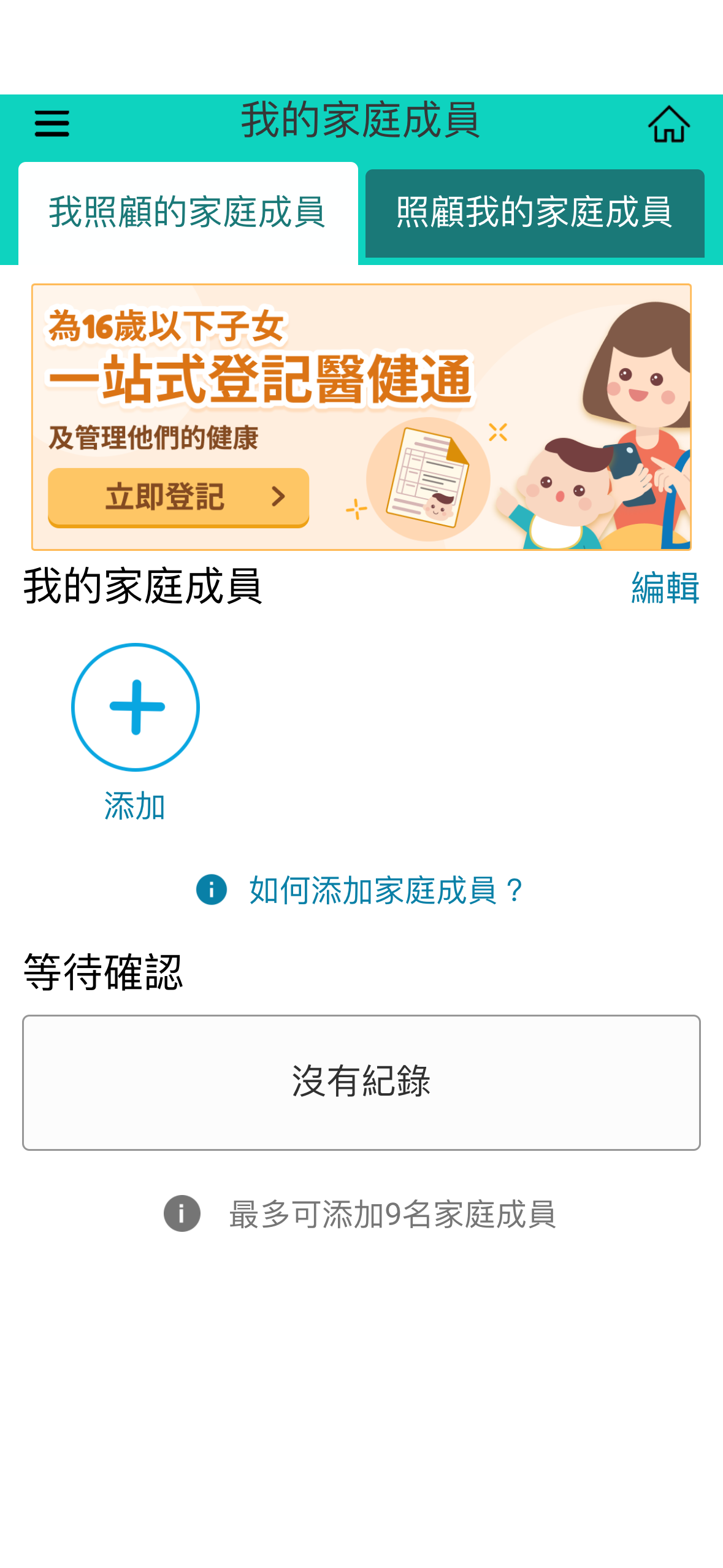Switch to the 照顧我的家庭成員 tab
723x1568 pixels.
pyautogui.click(x=534, y=213)
